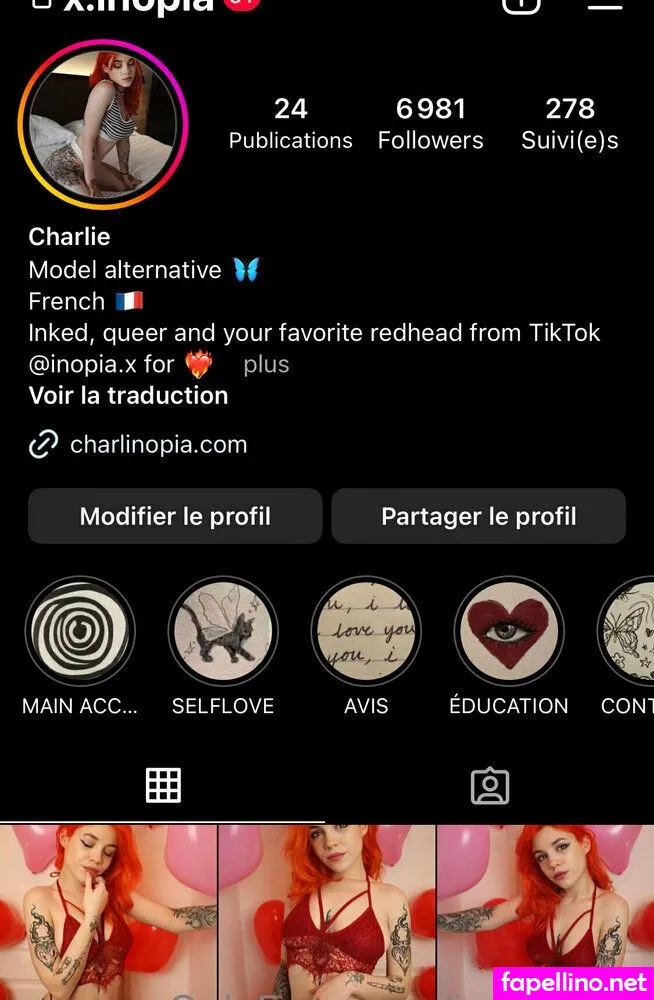Open the AVIS highlight
The image size is (654, 1000).
(x=366, y=632)
